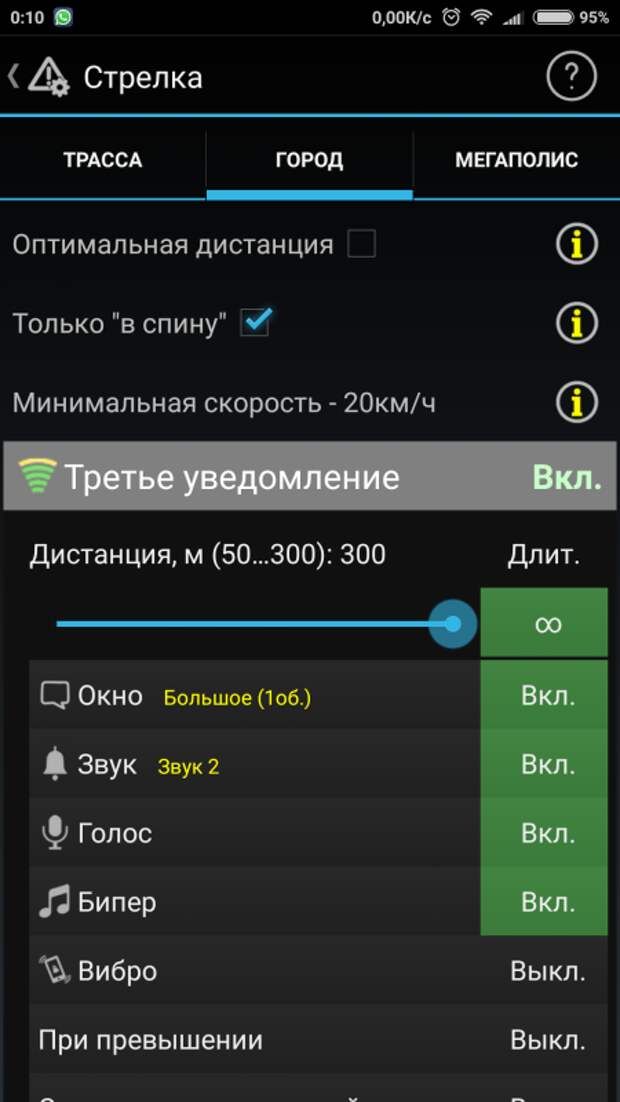Viewport: 620px width, 1102px height.
Task: Show info for Оптимальная дистанция
Action: coord(577,245)
